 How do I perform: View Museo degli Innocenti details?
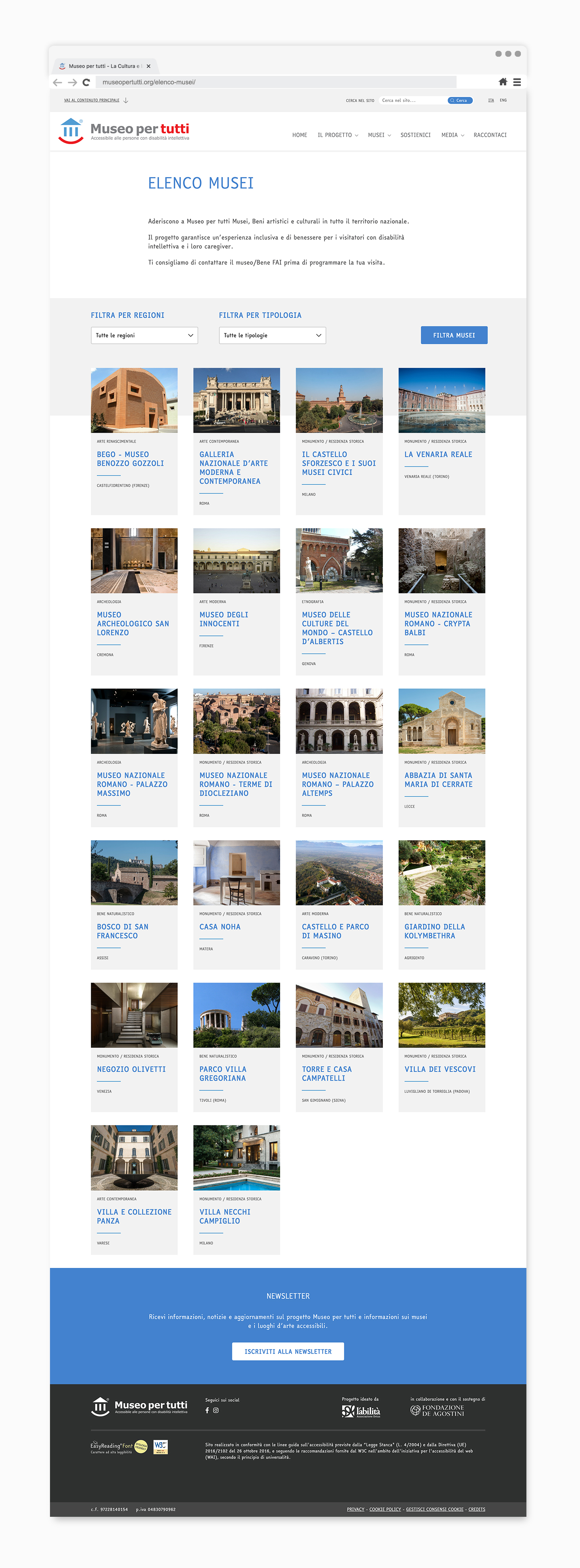click(236, 601)
